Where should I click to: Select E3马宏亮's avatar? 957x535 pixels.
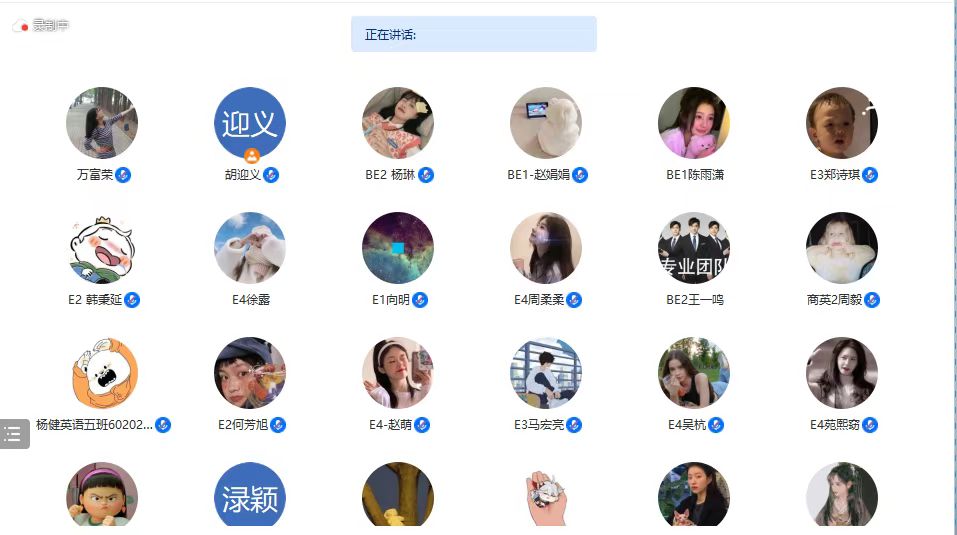pos(546,373)
